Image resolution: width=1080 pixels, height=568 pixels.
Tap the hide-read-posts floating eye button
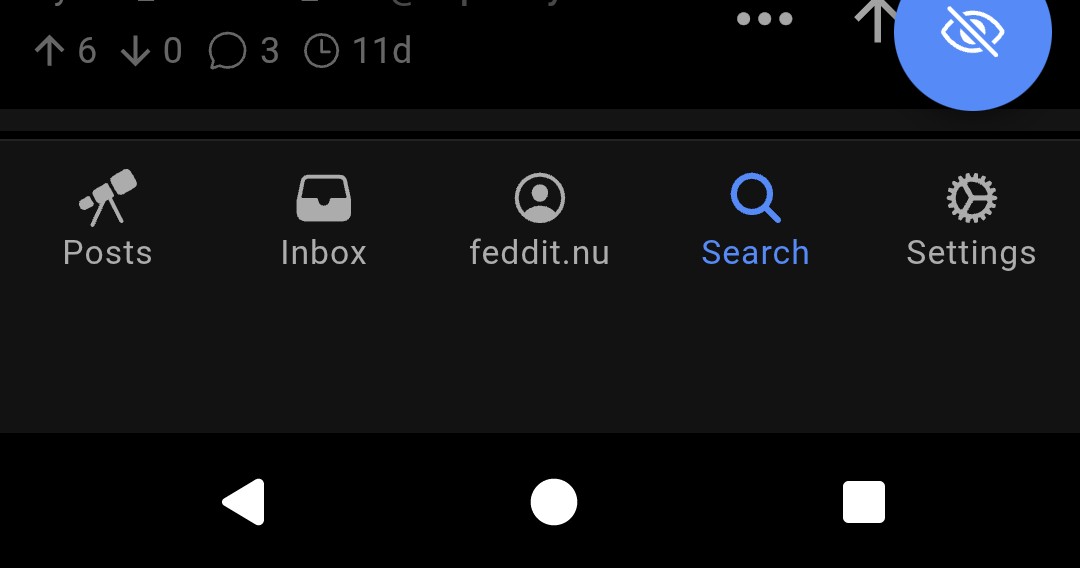click(972, 33)
